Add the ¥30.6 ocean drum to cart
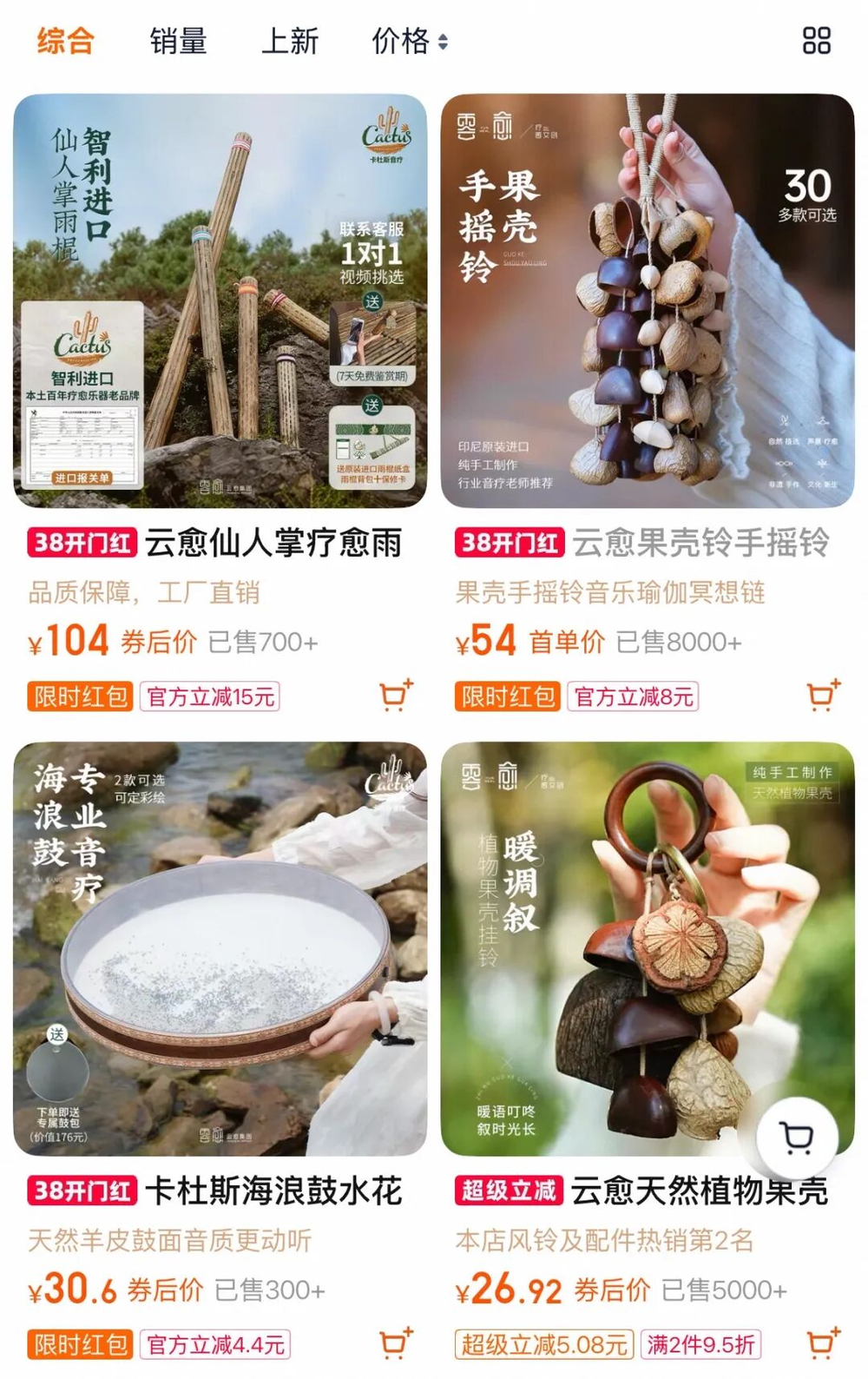868x1379 pixels. click(x=396, y=1343)
